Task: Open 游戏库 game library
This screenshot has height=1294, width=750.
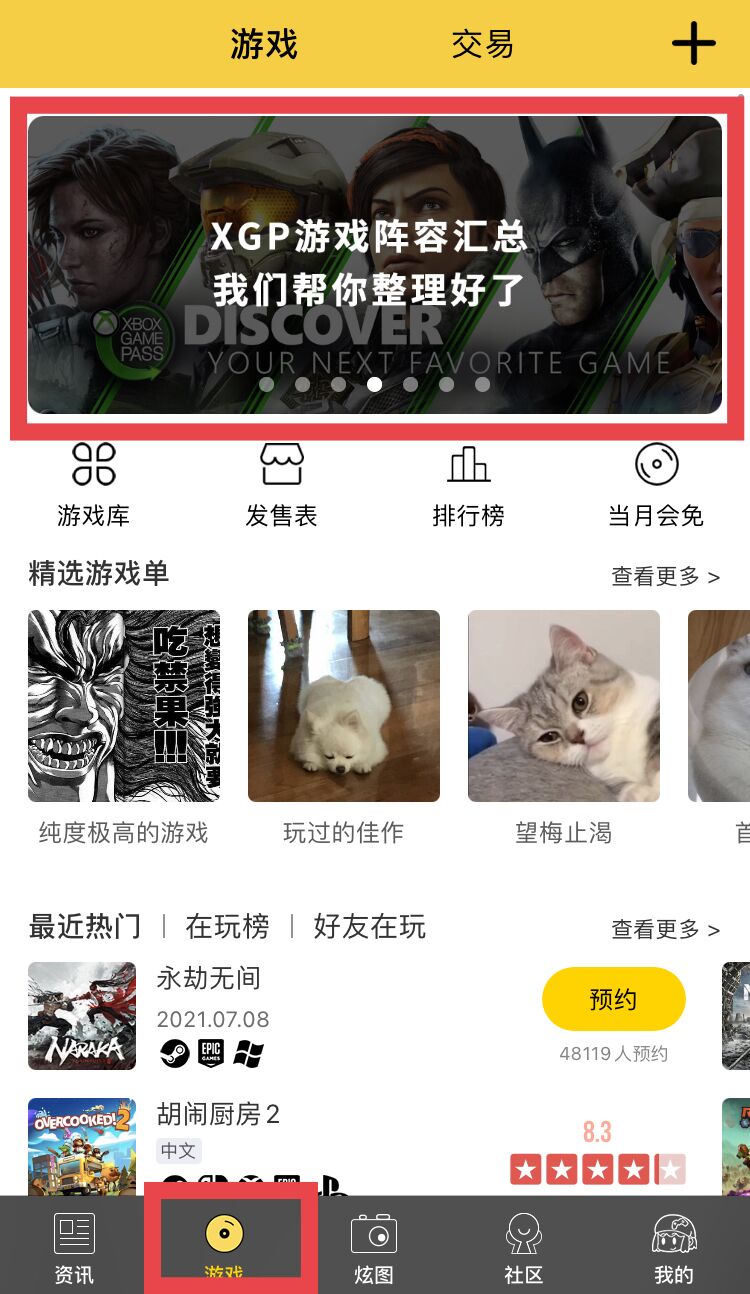Action: (93, 485)
